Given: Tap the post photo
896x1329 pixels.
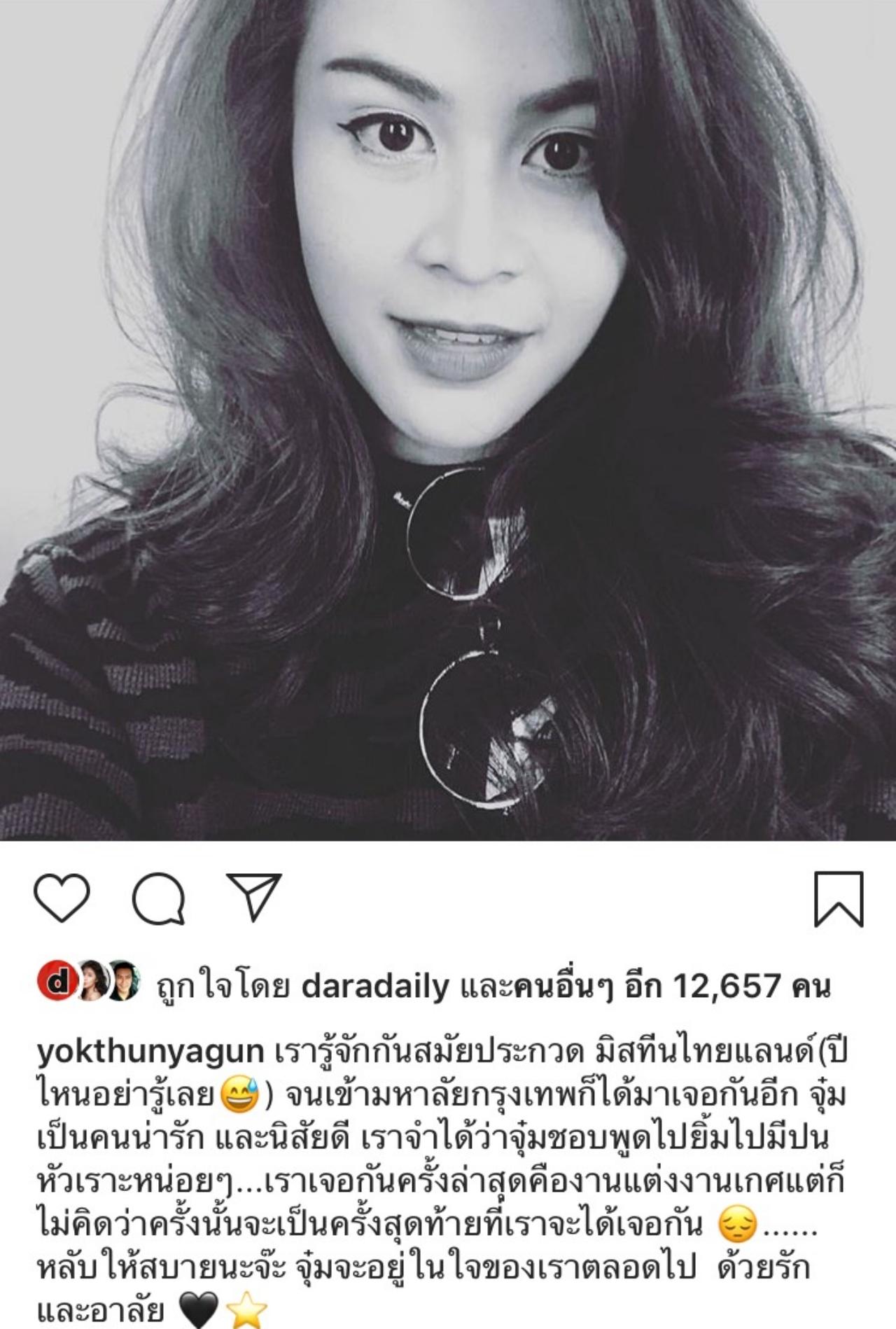Looking at the screenshot, I should [x=448, y=420].
